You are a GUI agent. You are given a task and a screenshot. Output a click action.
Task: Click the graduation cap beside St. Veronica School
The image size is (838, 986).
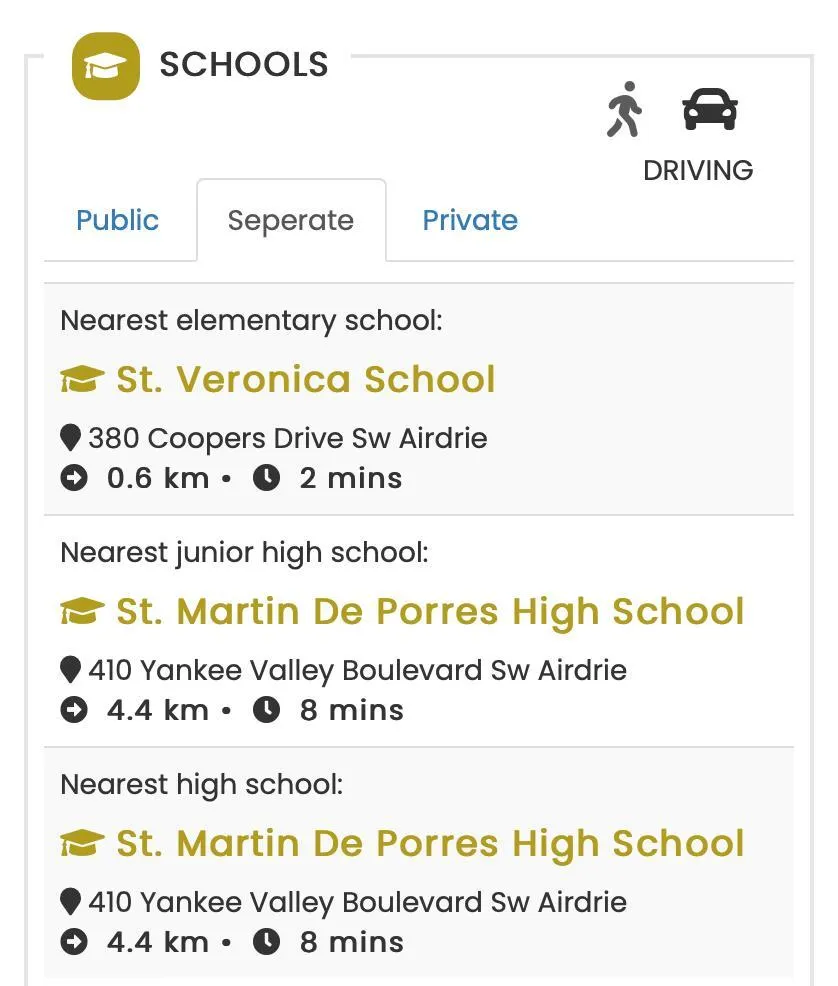pyautogui.click(x=82, y=378)
